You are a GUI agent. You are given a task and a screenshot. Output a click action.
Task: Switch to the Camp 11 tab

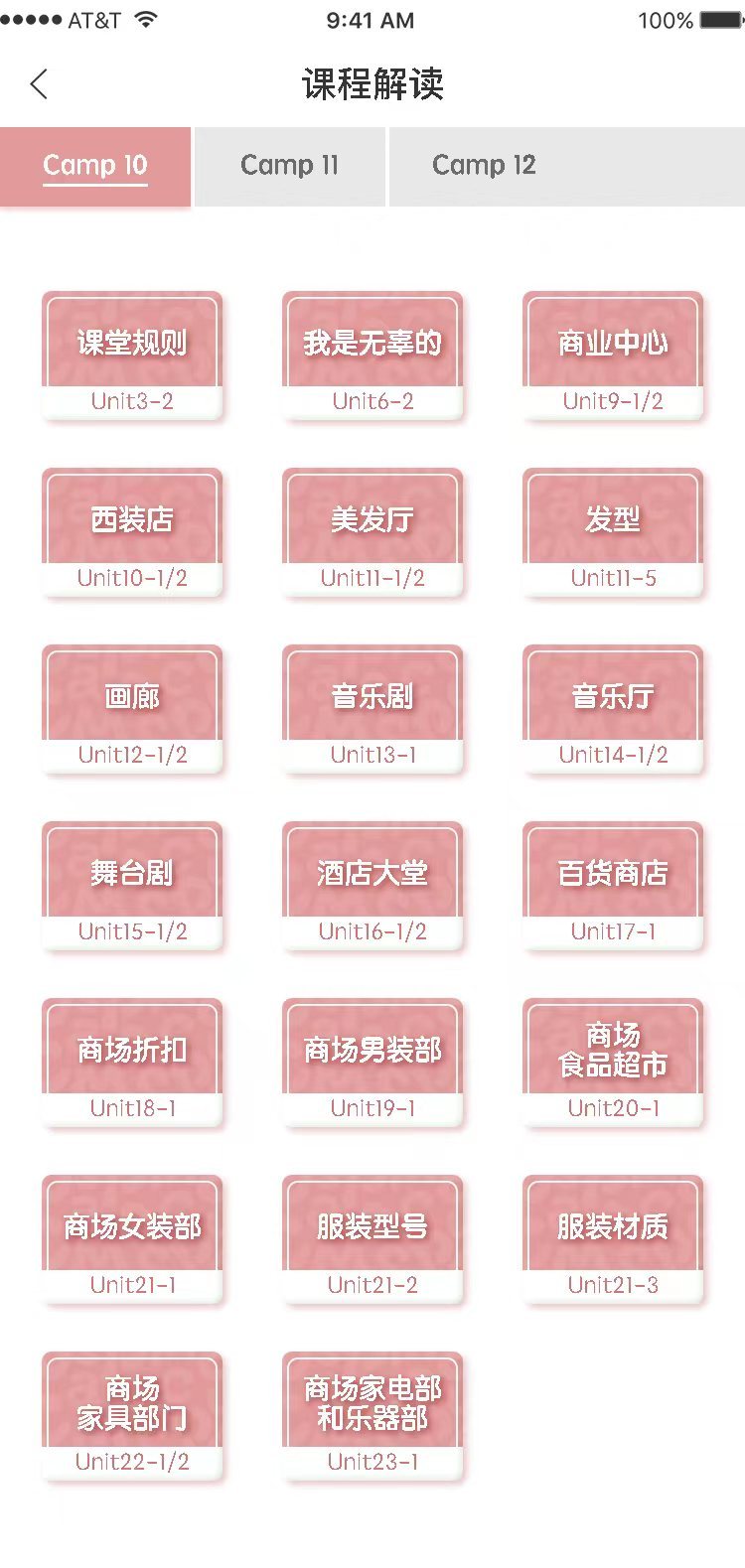coord(289,165)
